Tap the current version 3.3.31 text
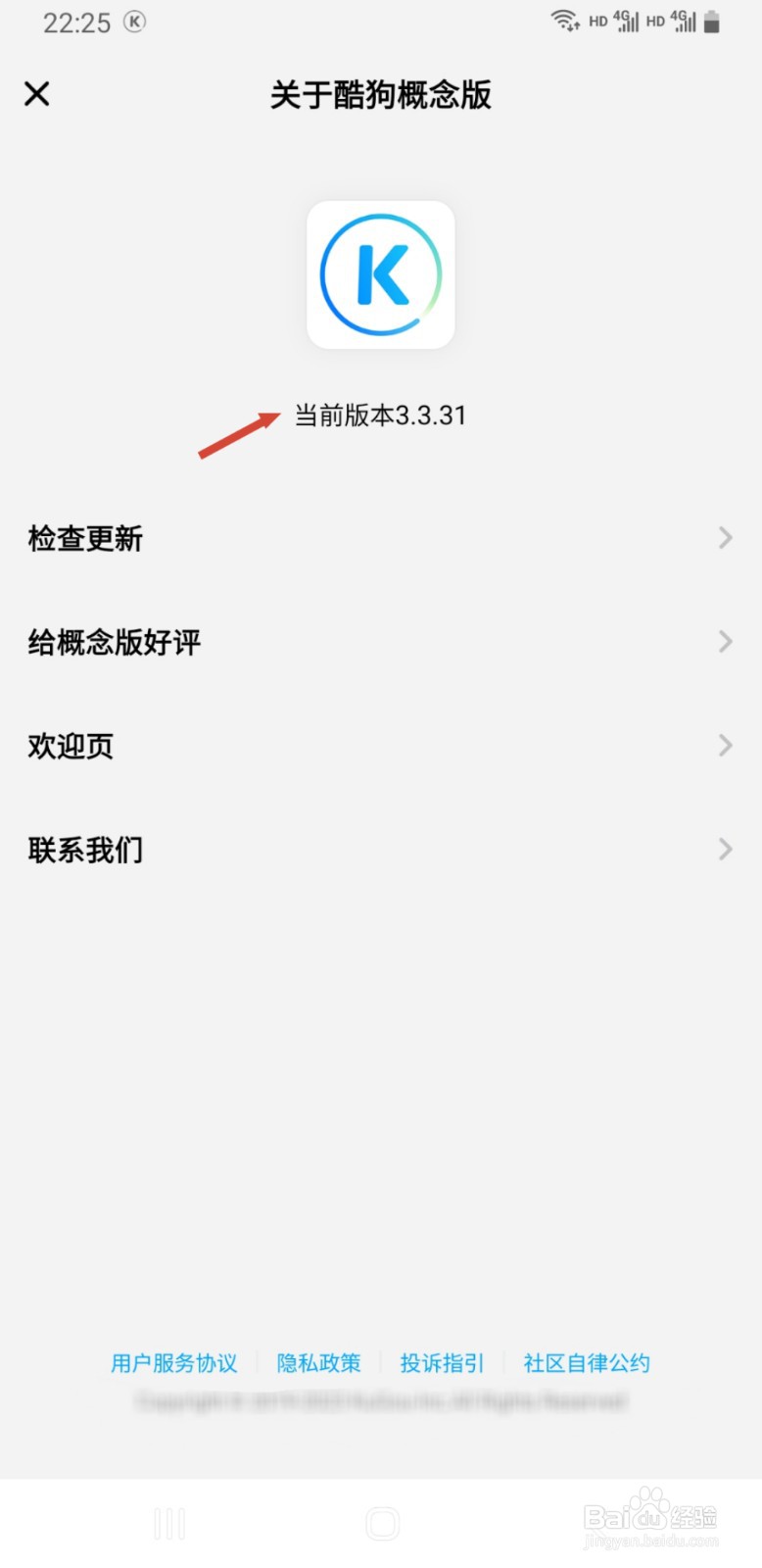Viewport: 762px width, 1568px height. tap(380, 416)
